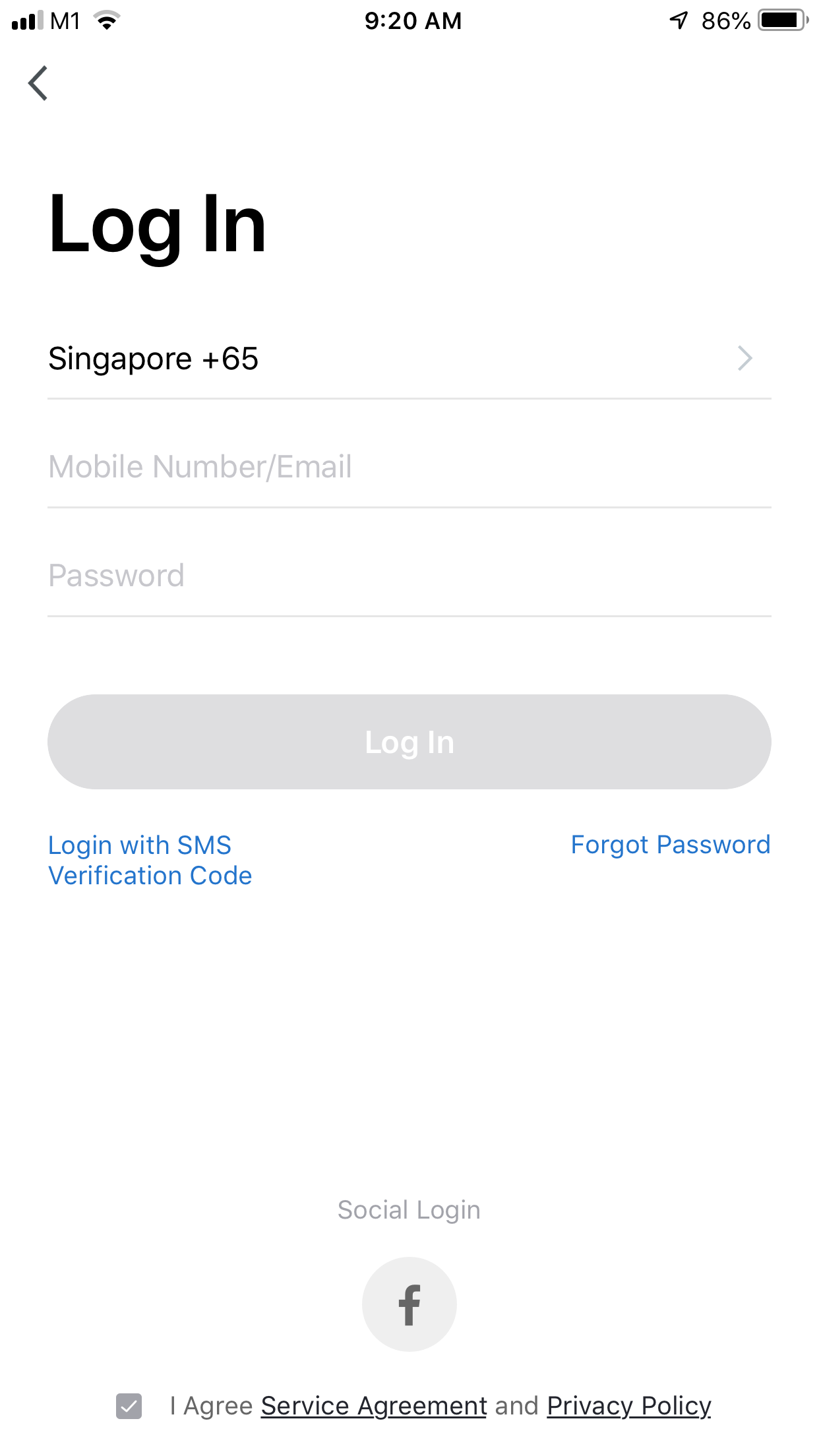Image resolution: width=819 pixels, height=1456 pixels.
Task: Go back using the top-left arrow
Action: pos(38,84)
